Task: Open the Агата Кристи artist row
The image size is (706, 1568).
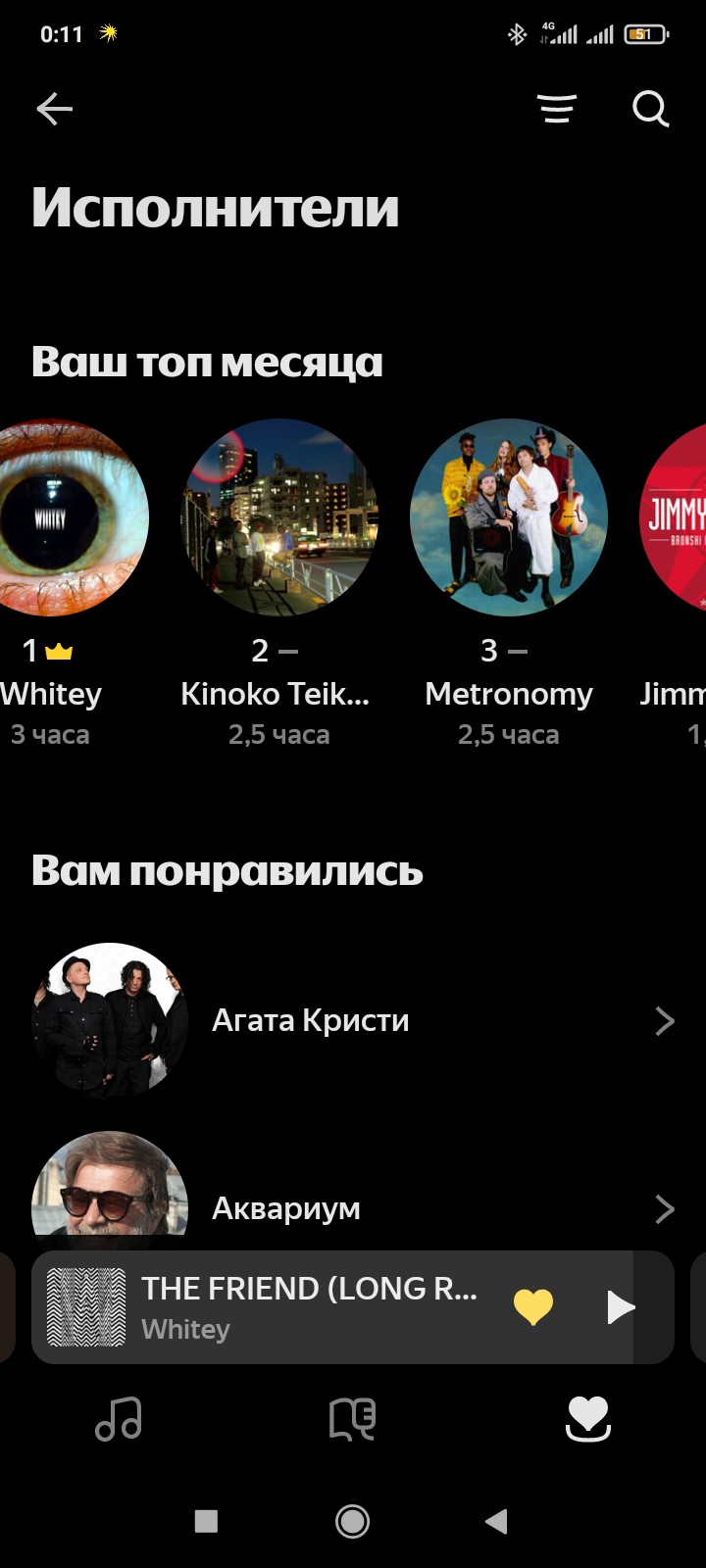Action: [353, 1020]
